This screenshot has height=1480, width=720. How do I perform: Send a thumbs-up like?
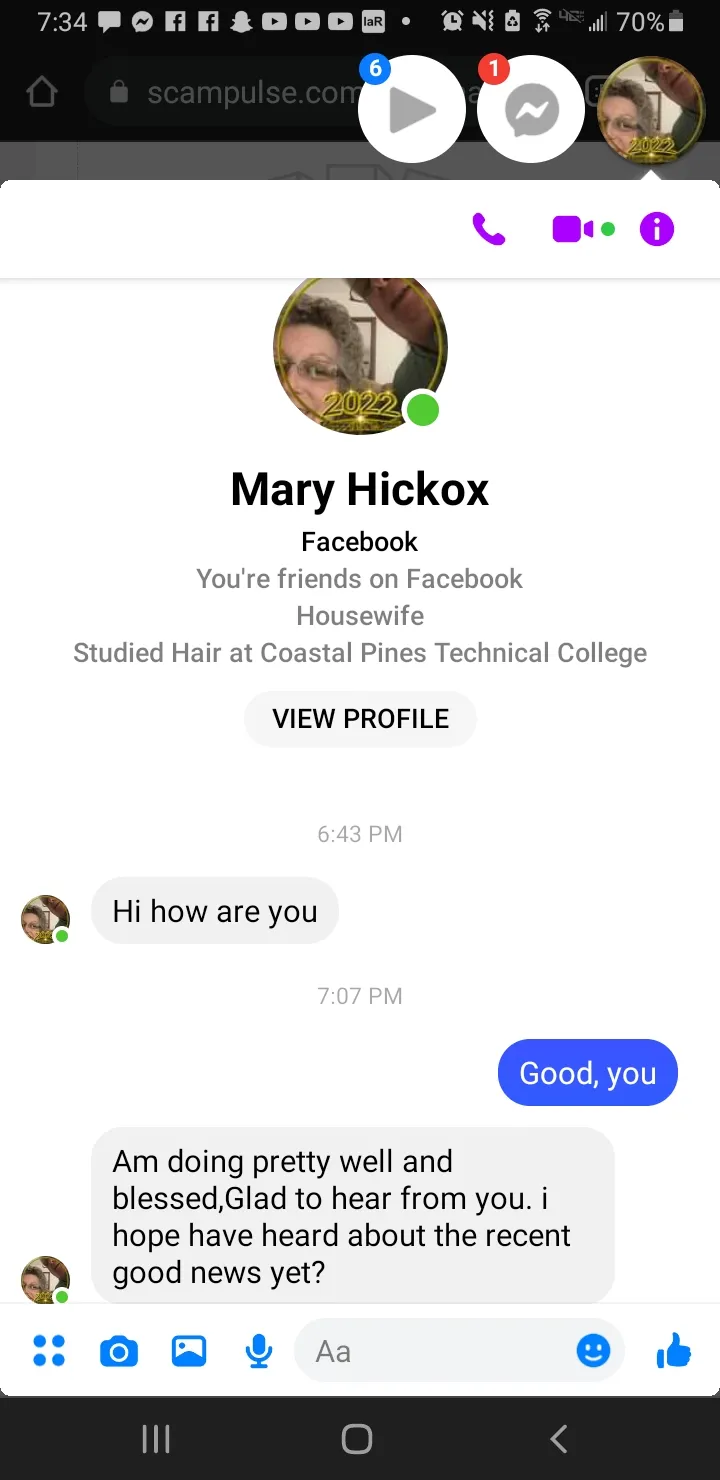coord(674,1352)
